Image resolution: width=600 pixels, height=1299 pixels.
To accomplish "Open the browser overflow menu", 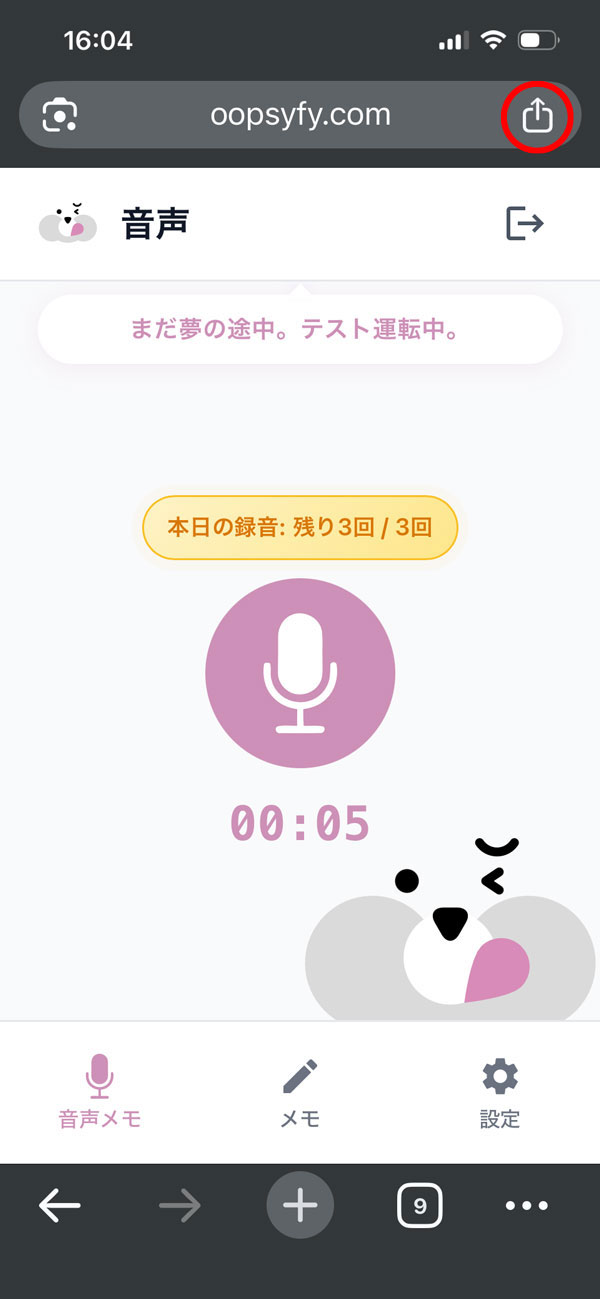I will pyautogui.click(x=526, y=1206).
